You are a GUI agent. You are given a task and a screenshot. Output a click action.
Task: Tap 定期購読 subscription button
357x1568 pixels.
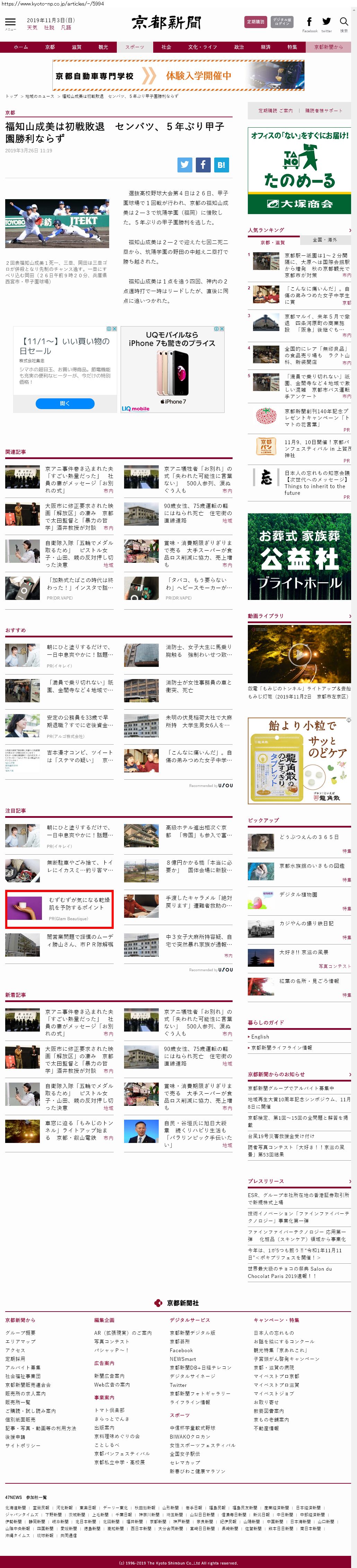click(x=255, y=22)
